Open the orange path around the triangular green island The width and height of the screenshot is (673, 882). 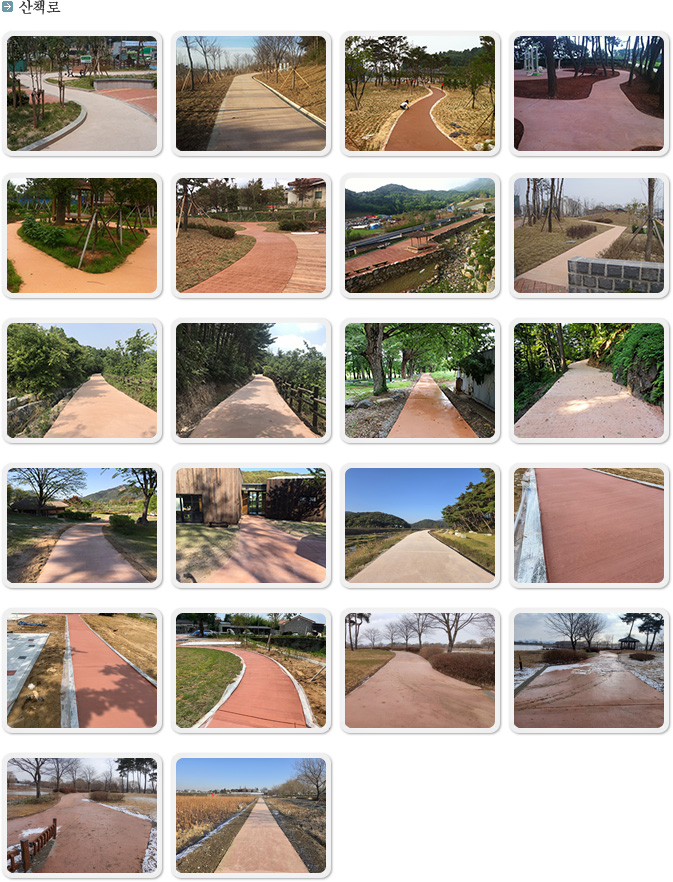(82, 237)
